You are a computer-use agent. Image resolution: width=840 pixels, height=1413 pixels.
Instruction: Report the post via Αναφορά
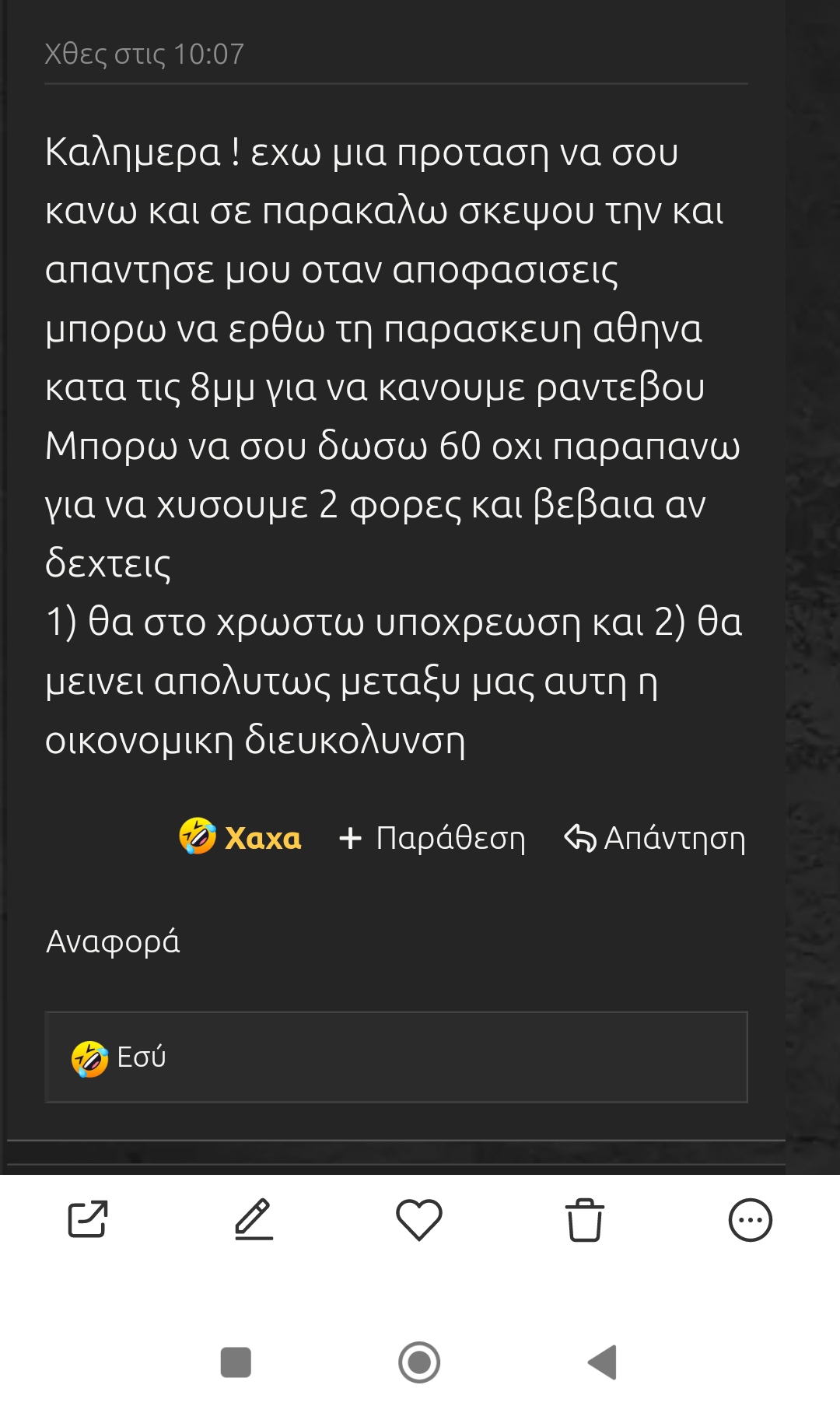(x=113, y=941)
